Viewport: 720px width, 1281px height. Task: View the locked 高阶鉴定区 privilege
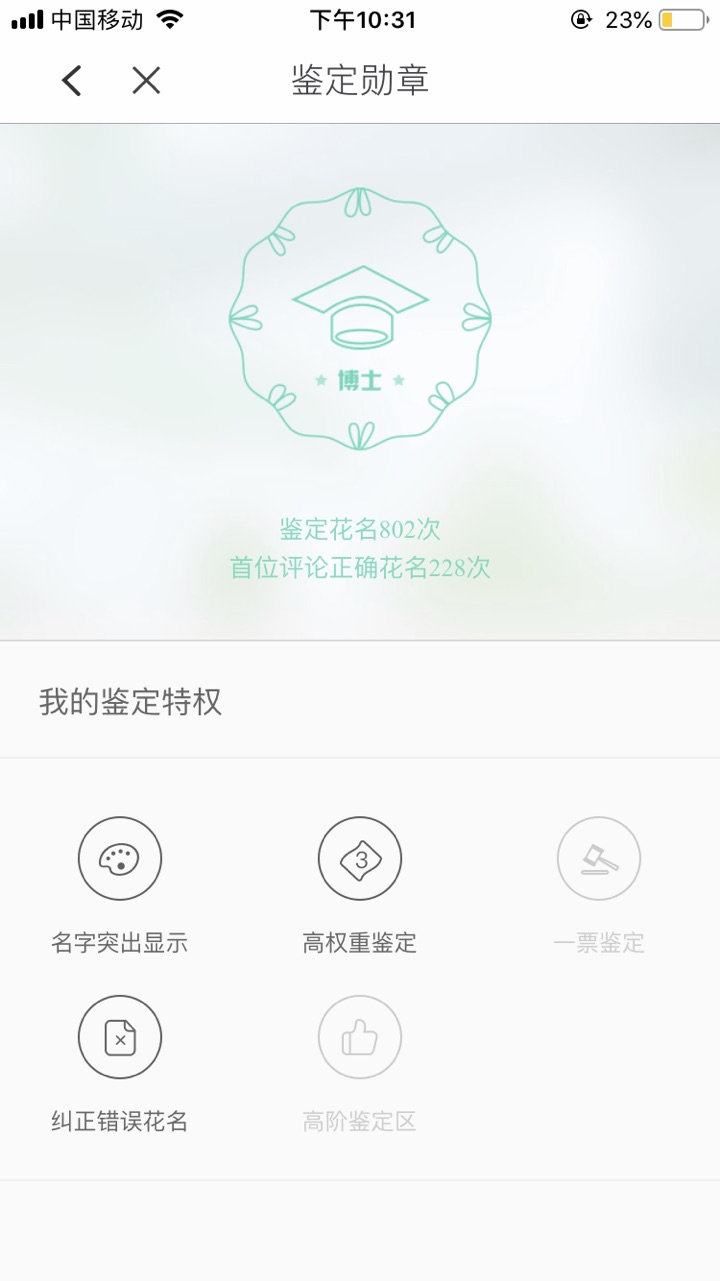click(360, 1038)
